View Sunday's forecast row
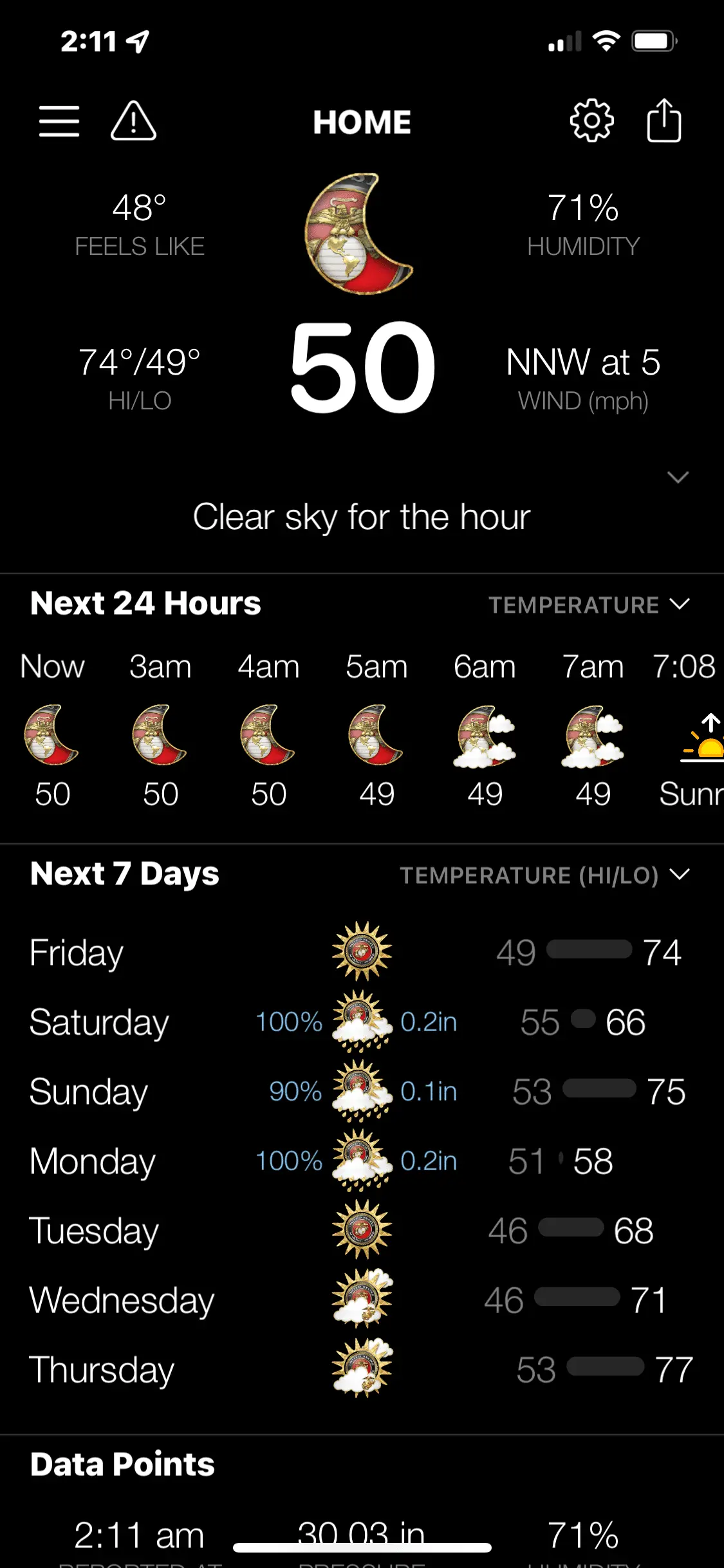Image resolution: width=724 pixels, height=1568 pixels. (x=362, y=1091)
